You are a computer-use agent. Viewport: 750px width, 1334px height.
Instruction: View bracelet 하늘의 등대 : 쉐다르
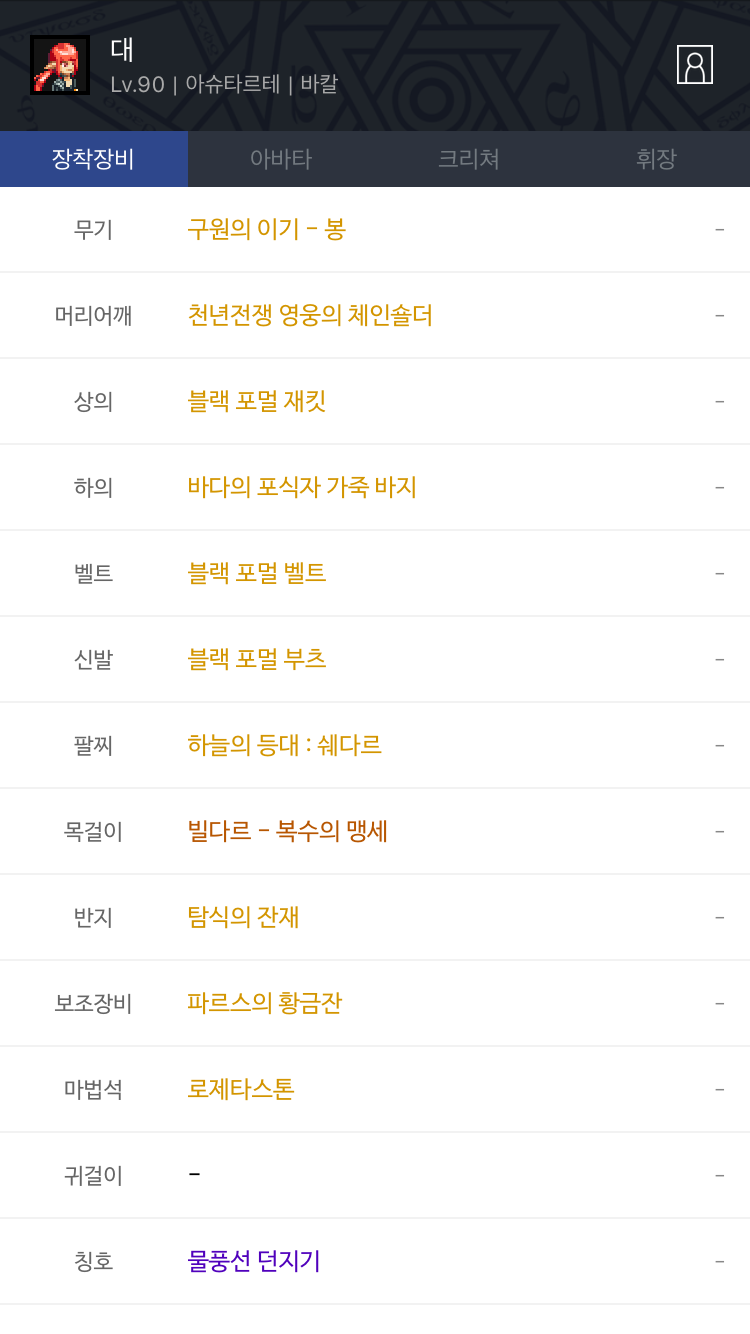click(284, 745)
